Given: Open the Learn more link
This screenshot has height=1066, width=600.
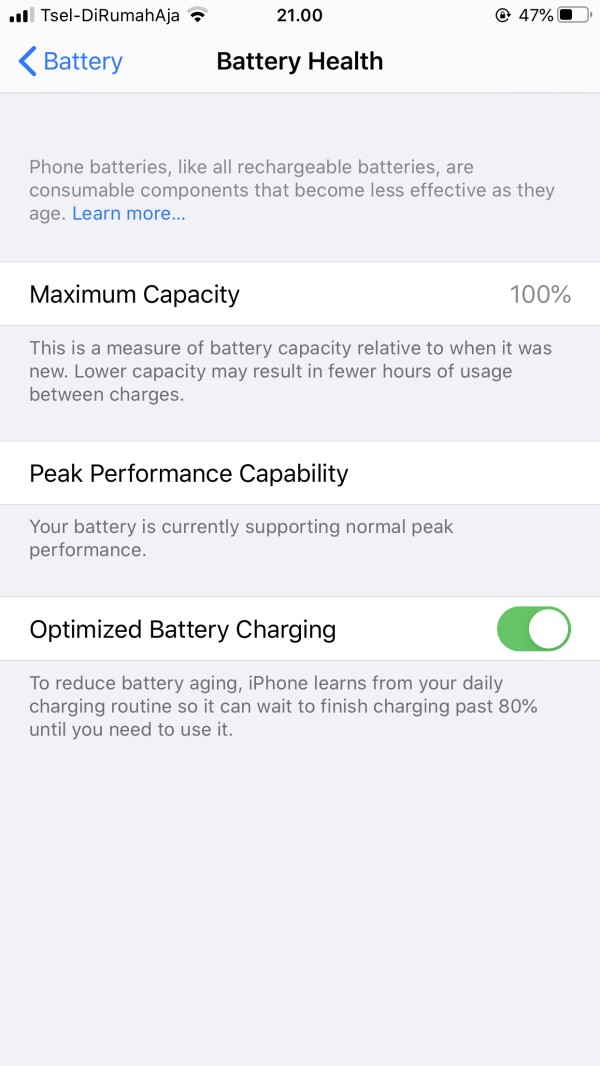Looking at the screenshot, I should [x=128, y=213].
